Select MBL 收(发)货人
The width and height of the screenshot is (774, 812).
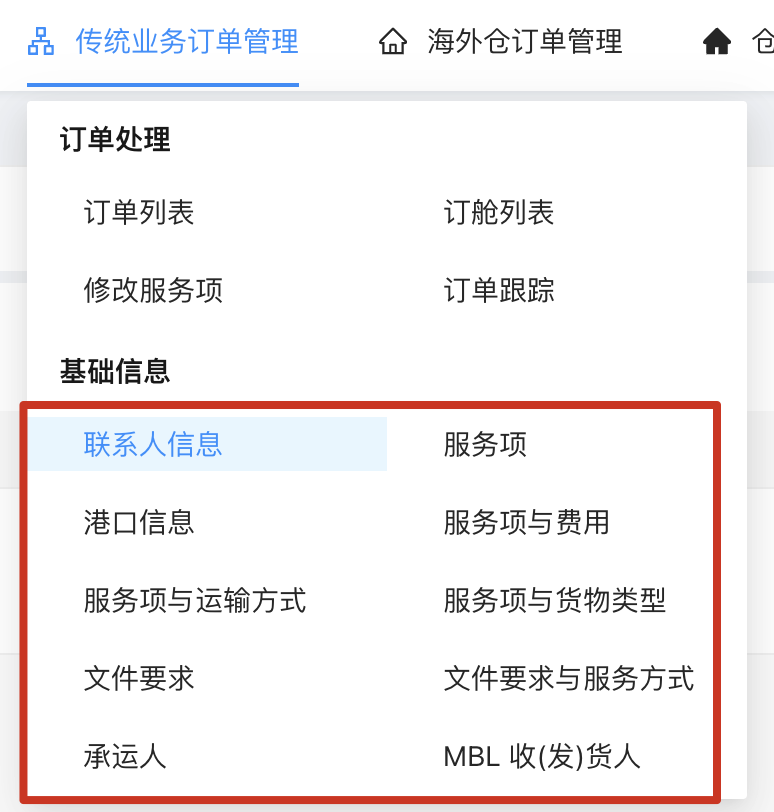[x=542, y=757]
